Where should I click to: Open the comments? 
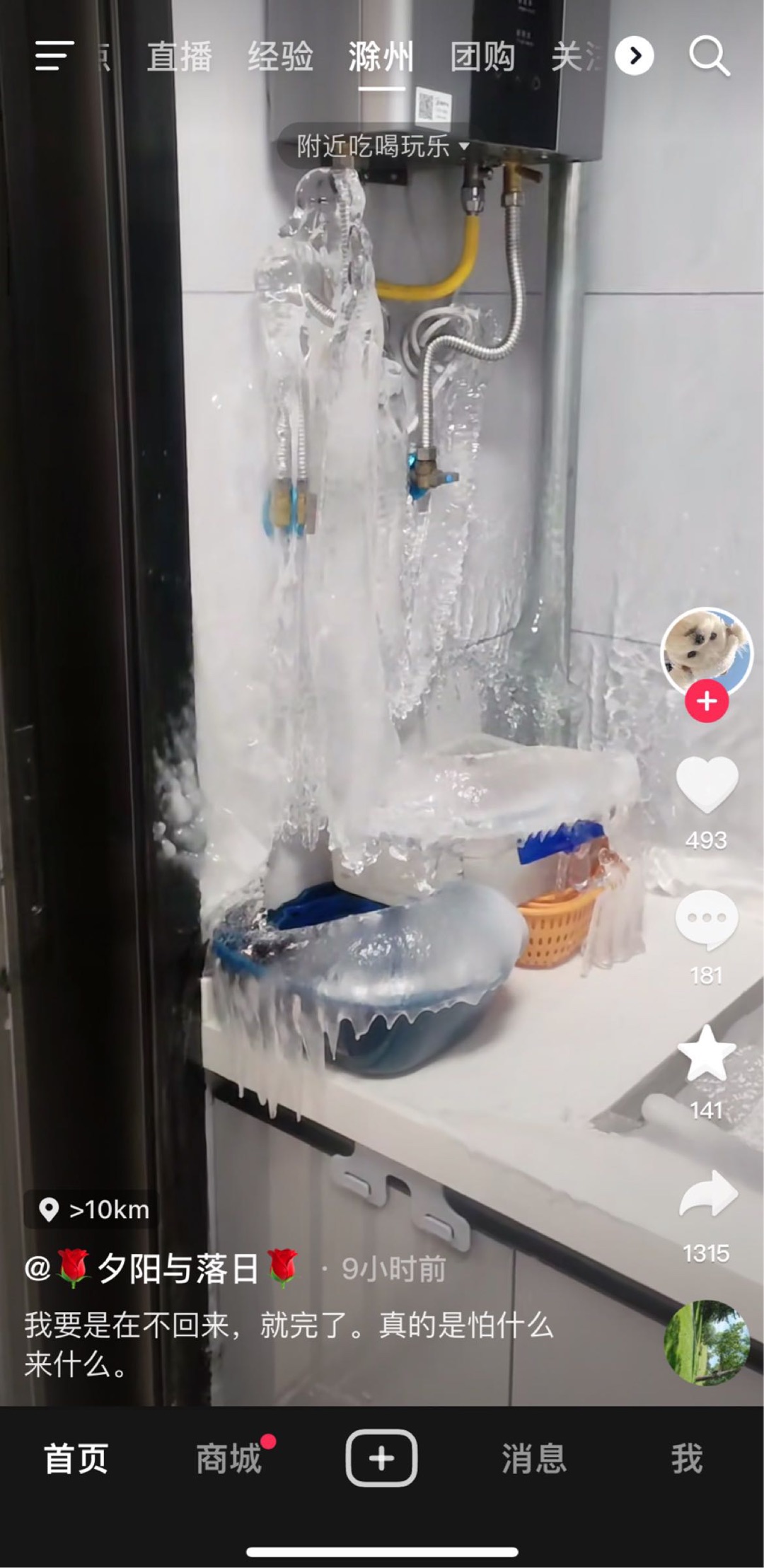706,919
